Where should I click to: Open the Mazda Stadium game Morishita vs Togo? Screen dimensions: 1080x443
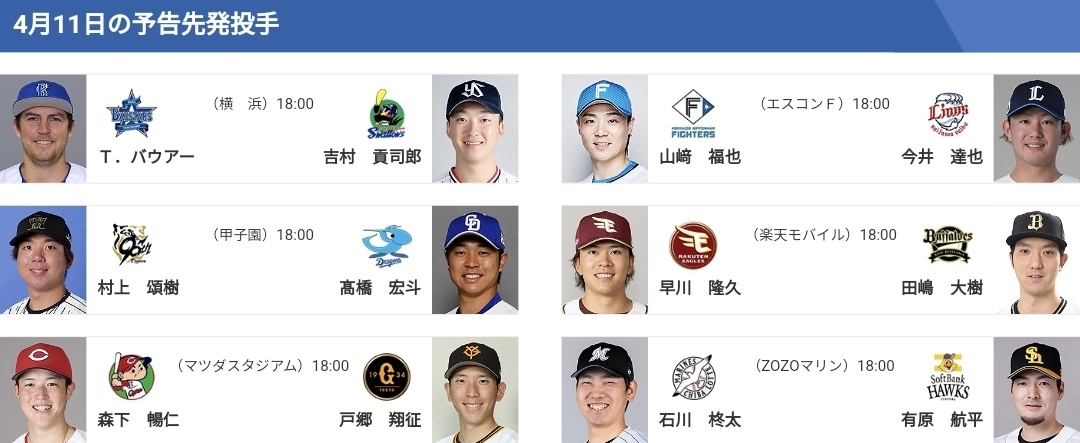coord(260,391)
